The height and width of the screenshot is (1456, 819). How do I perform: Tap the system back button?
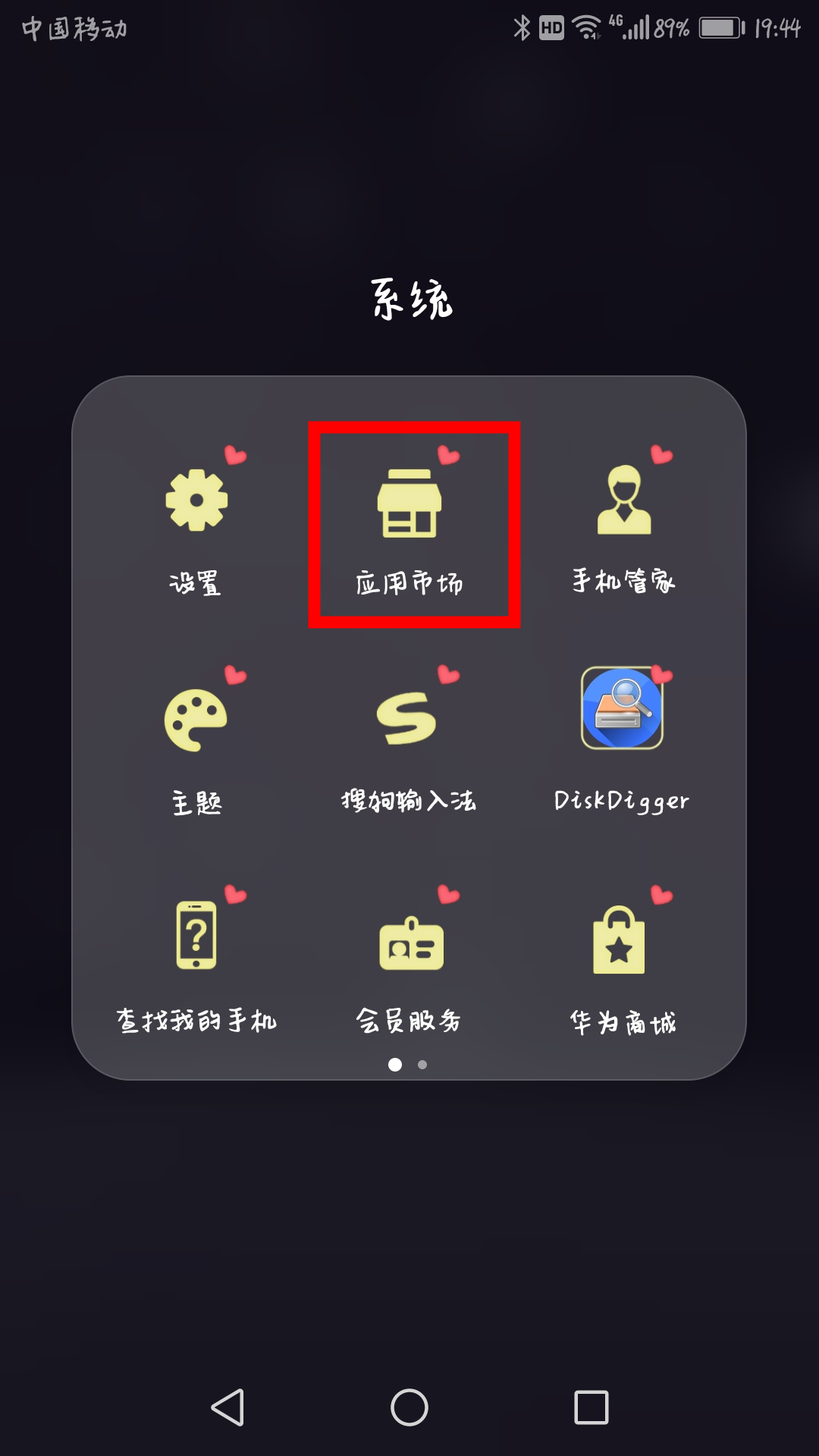pyautogui.click(x=227, y=1407)
